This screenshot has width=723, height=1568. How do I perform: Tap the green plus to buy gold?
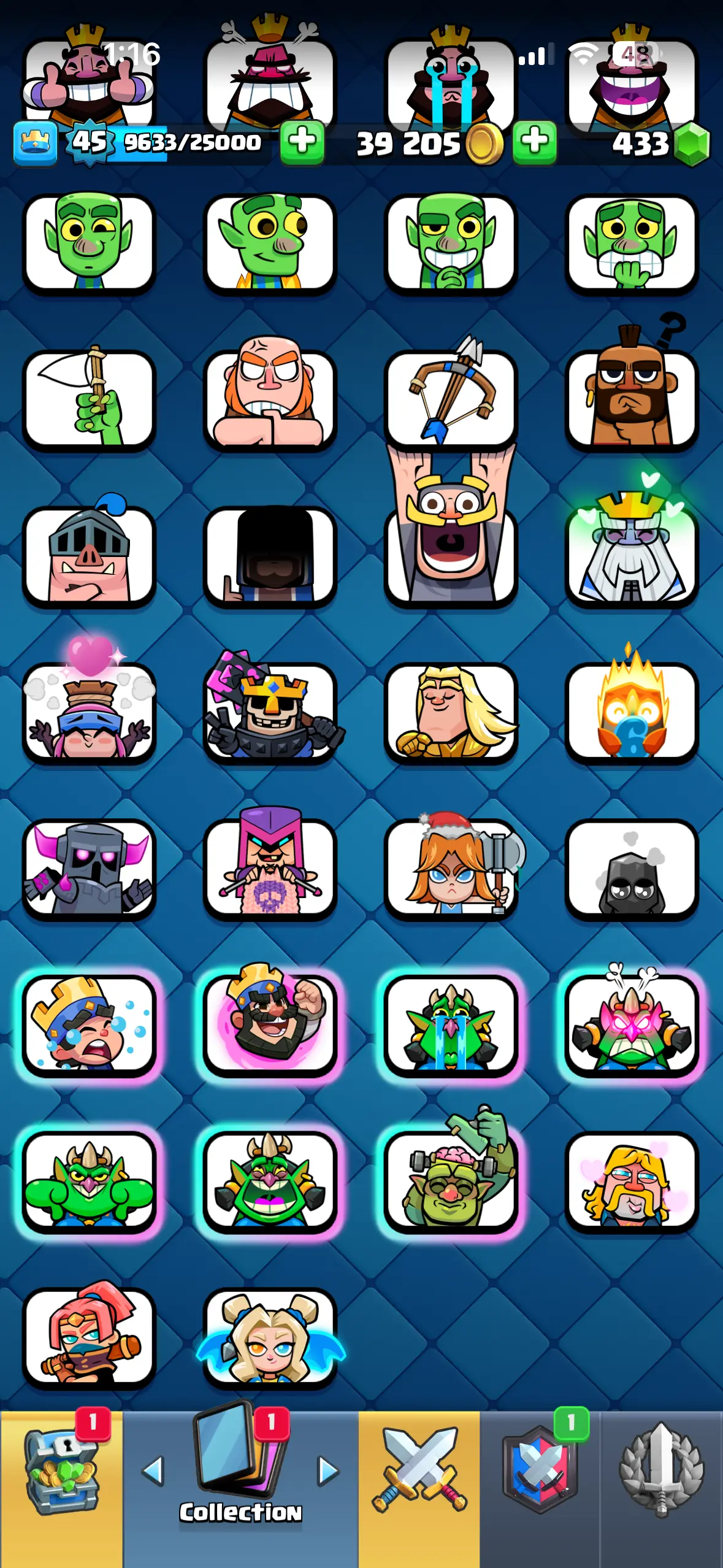point(535,142)
